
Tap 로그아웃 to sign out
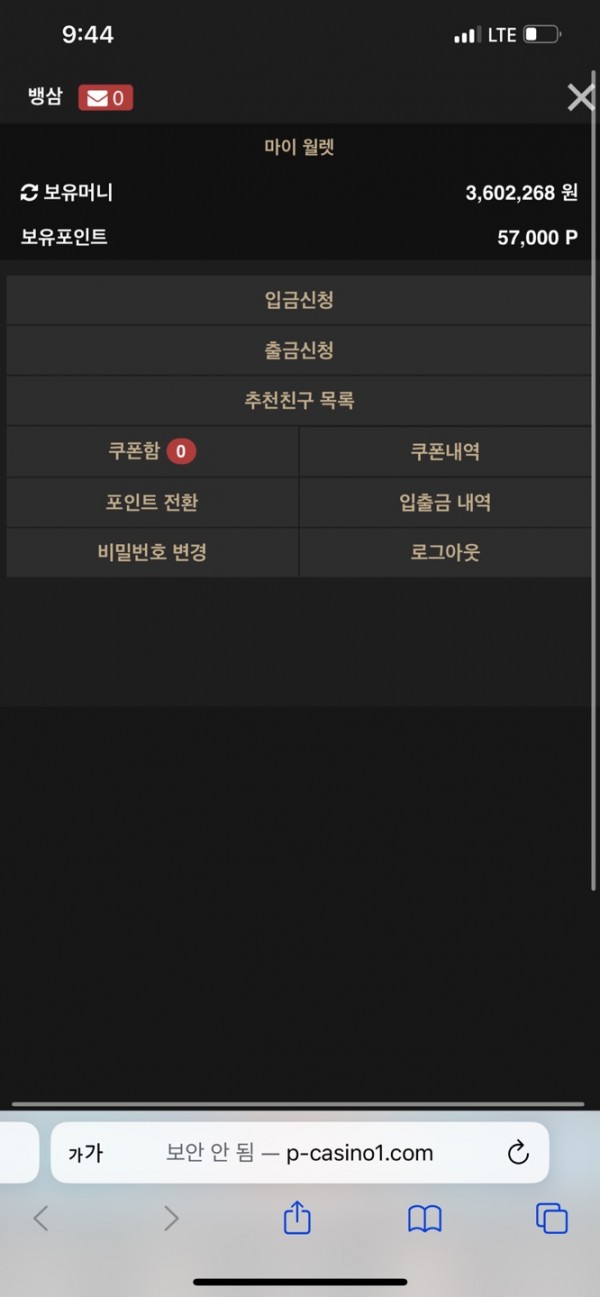pos(445,552)
